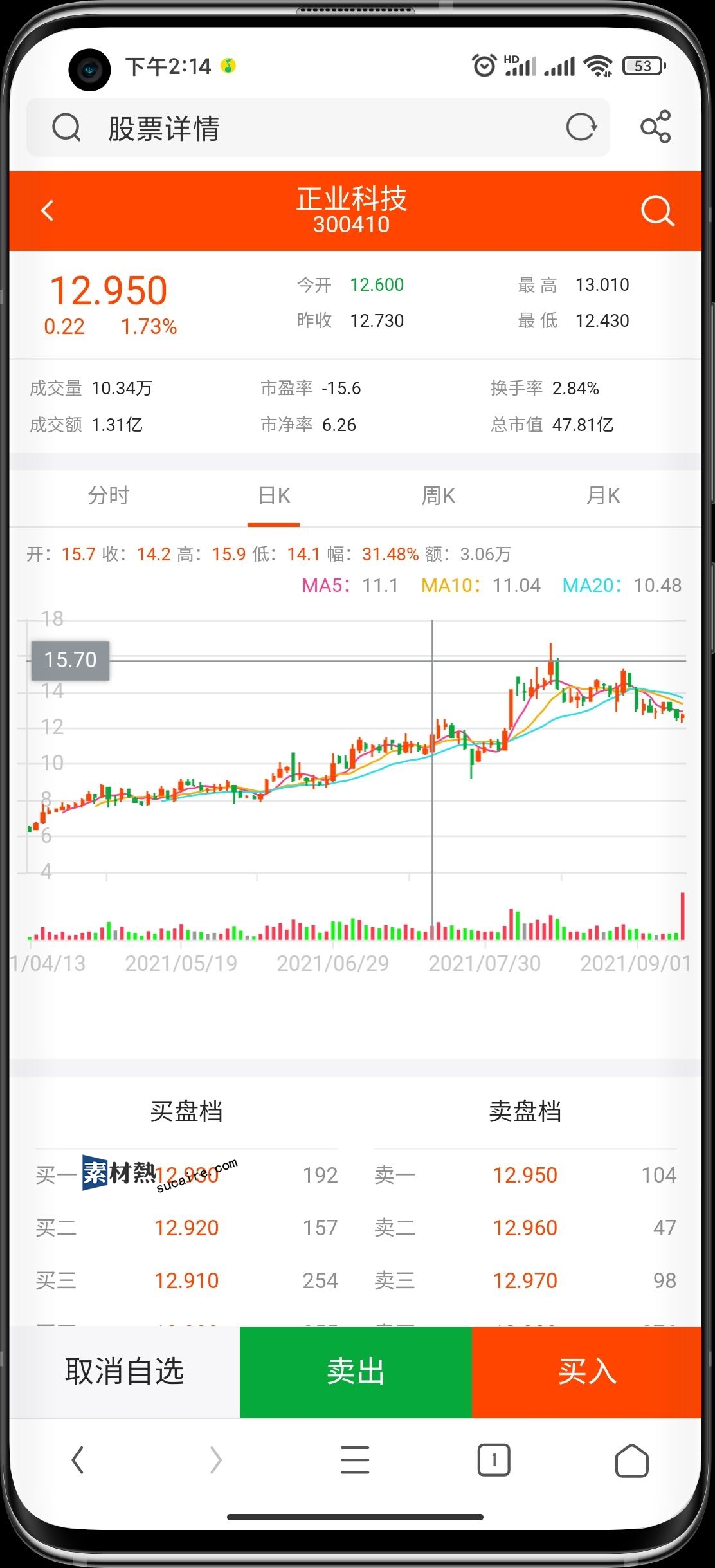
Task: Reload the page with the refresh icon
Action: tap(581, 127)
